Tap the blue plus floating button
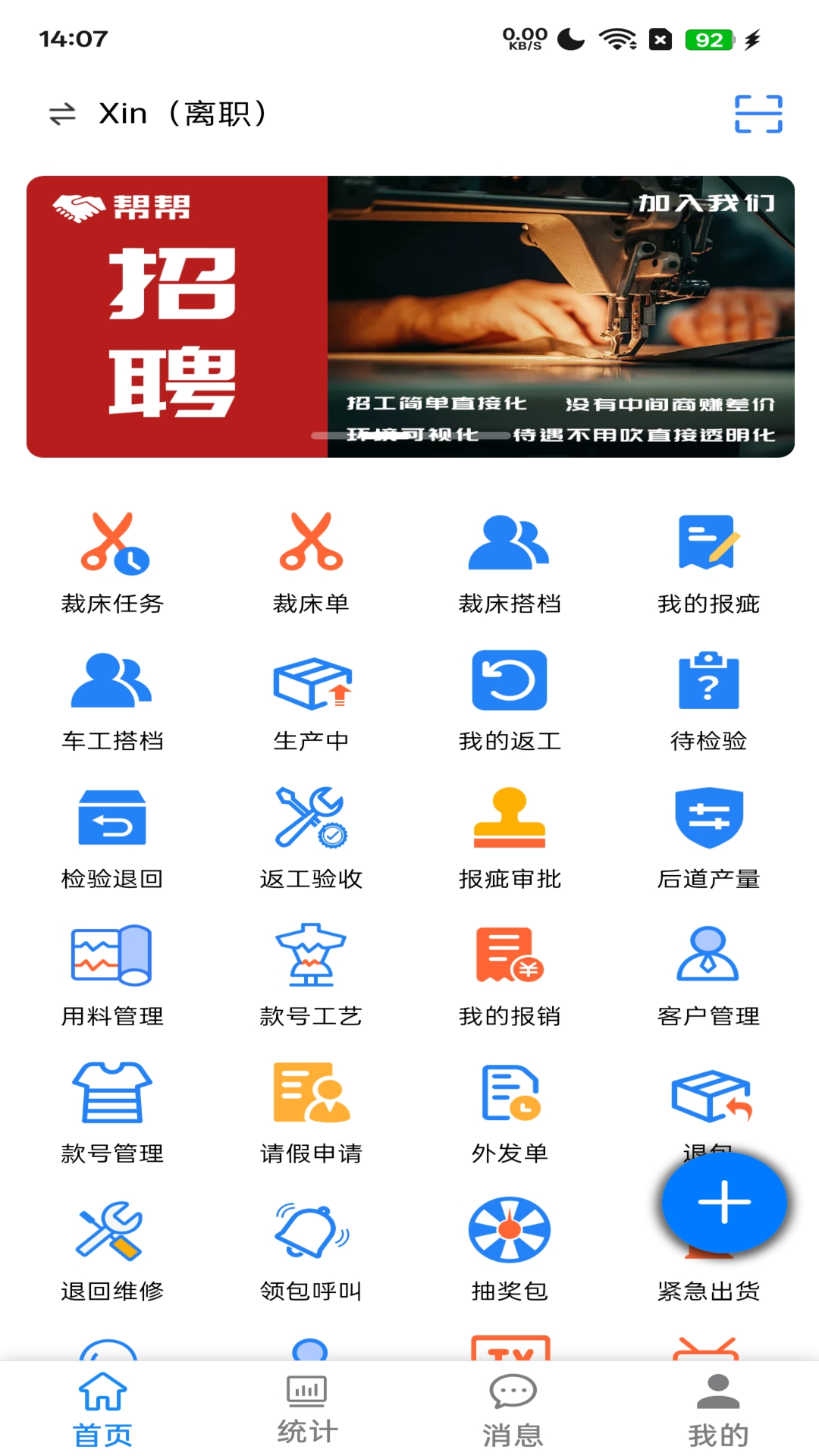Viewport: 819px width, 1456px height. click(x=724, y=1202)
